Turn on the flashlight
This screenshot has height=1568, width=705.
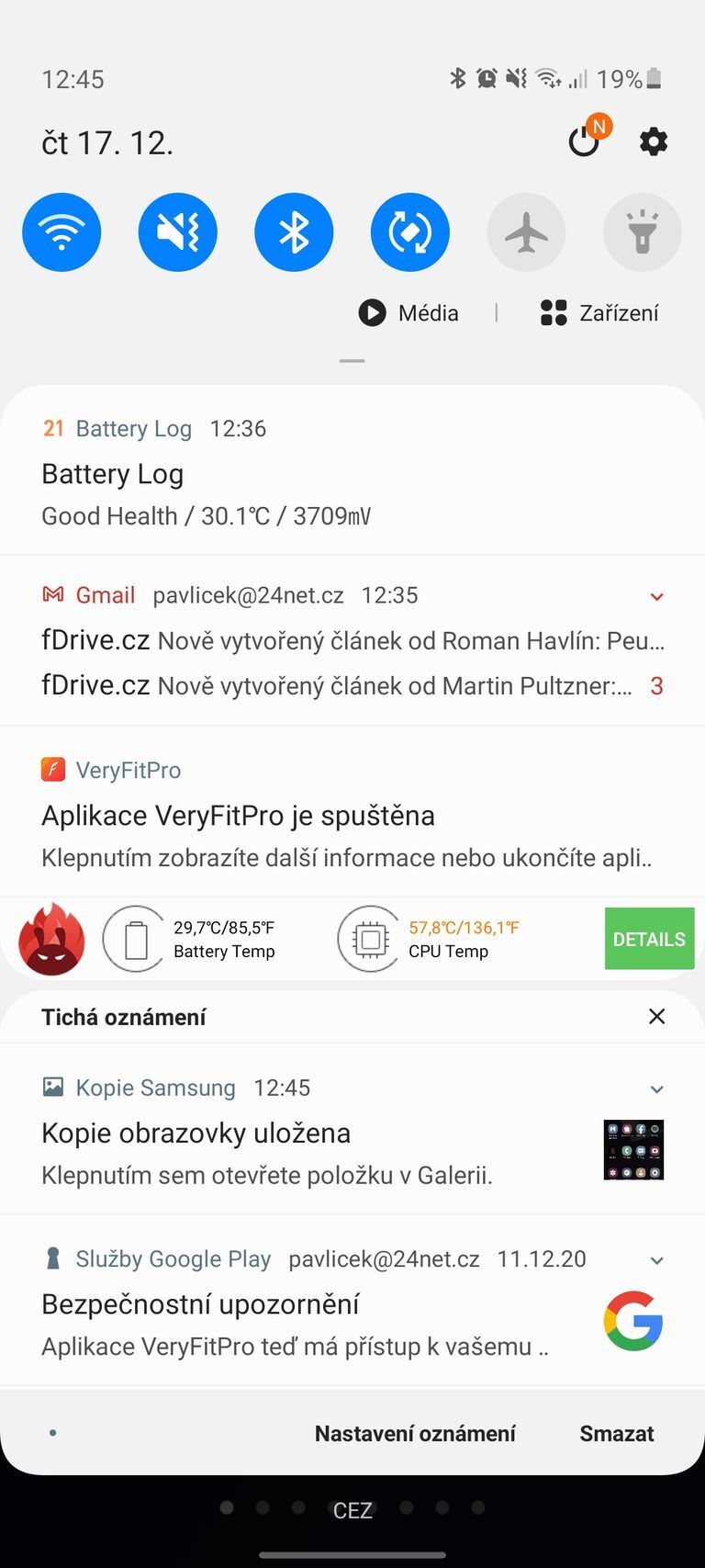tap(642, 231)
